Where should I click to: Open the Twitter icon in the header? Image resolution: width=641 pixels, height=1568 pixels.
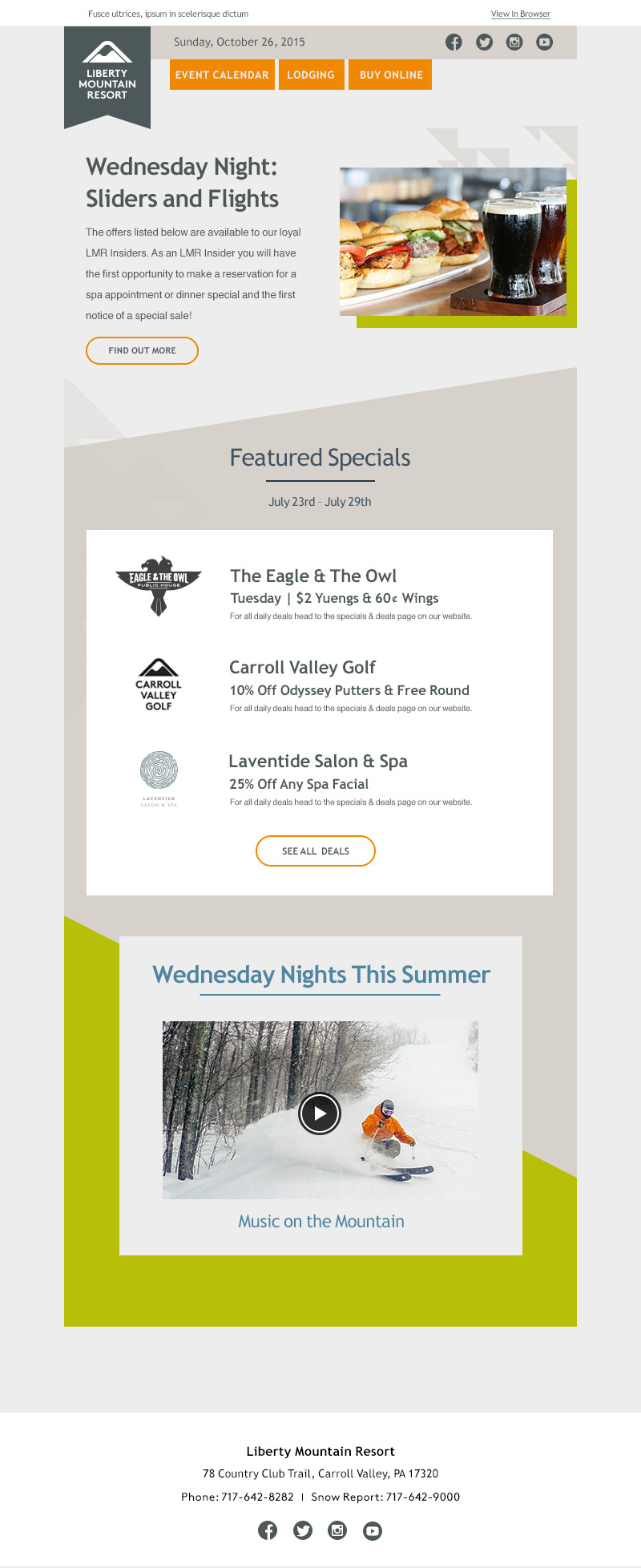pos(484,42)
